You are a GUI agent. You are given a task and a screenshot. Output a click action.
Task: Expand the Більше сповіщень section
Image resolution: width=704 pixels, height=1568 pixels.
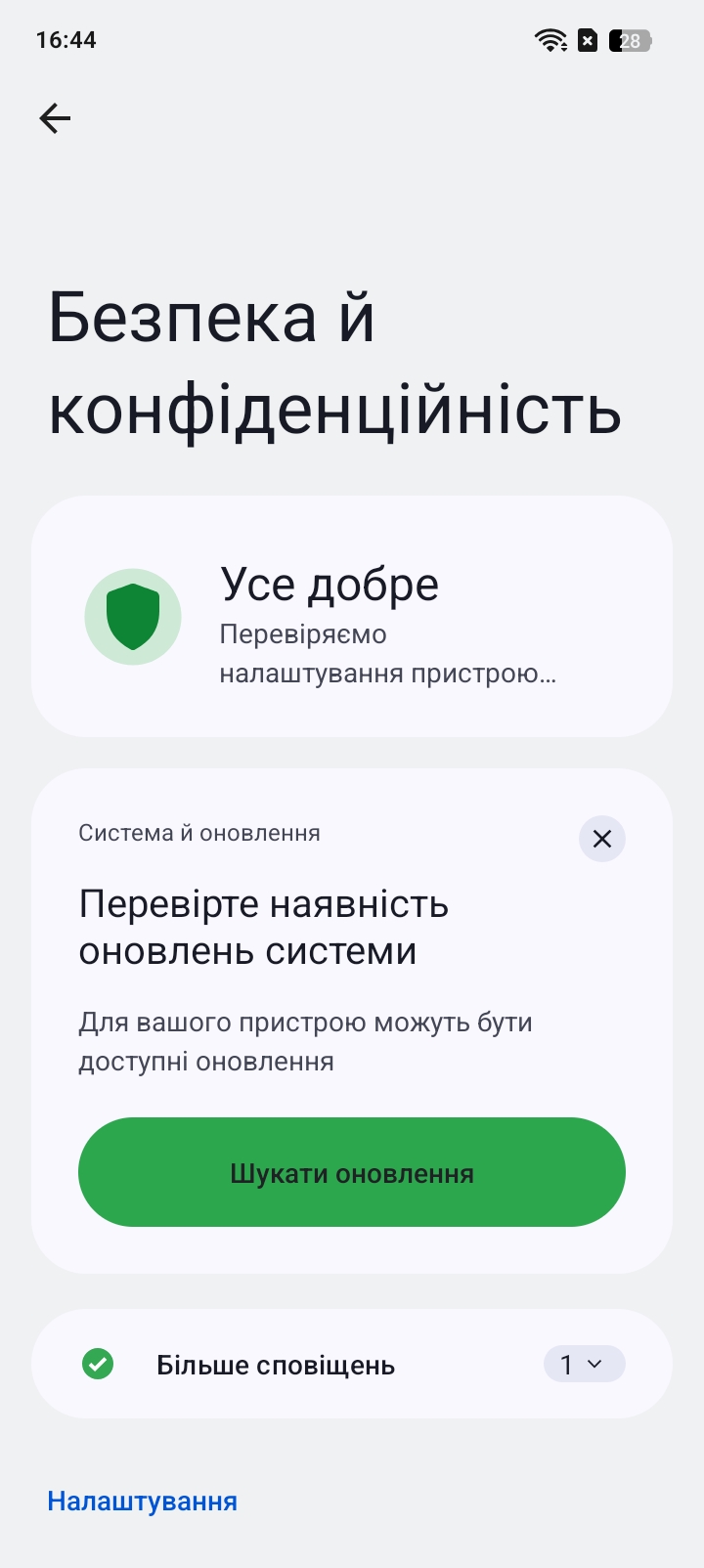tap(352, 1364)
